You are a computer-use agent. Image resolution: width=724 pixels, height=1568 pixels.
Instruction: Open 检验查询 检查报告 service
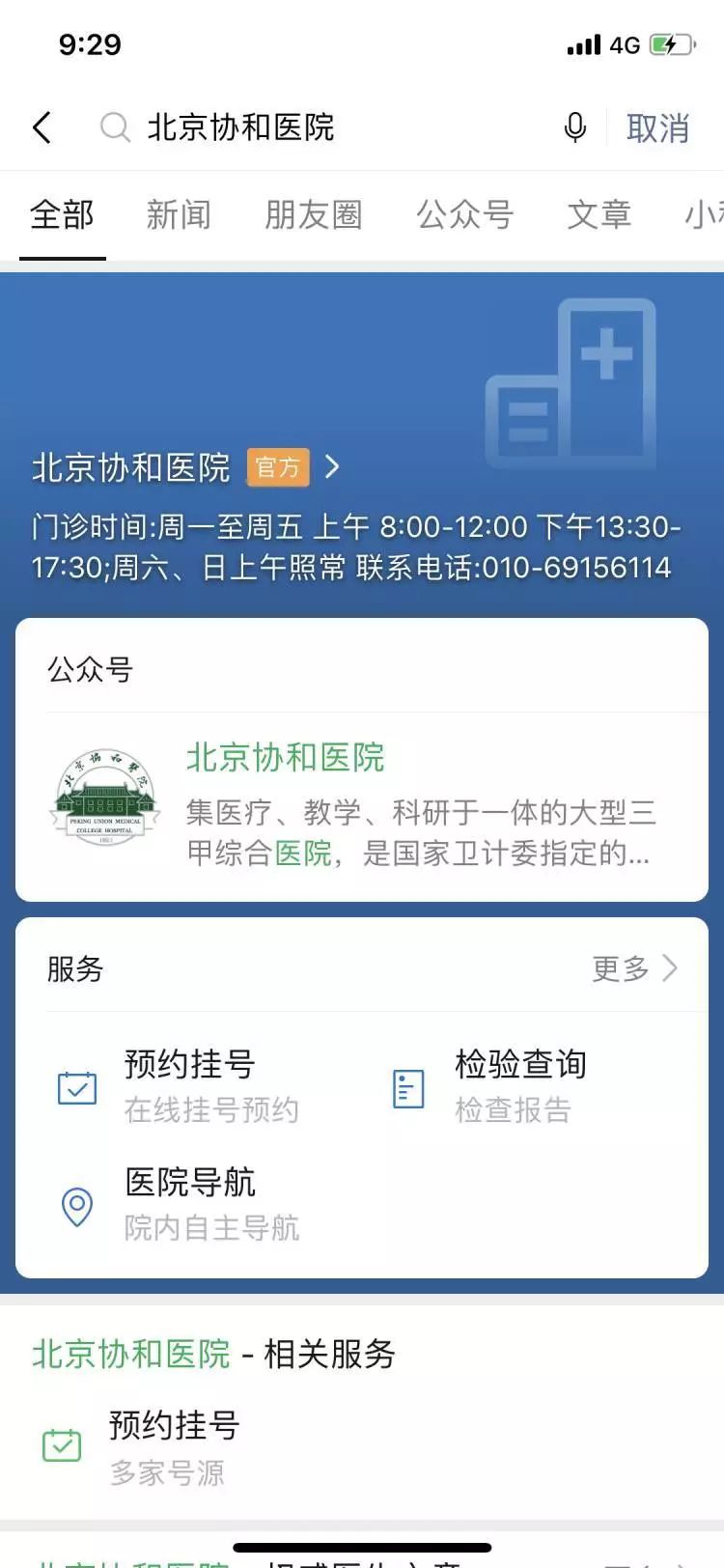tap(490, 1086)
